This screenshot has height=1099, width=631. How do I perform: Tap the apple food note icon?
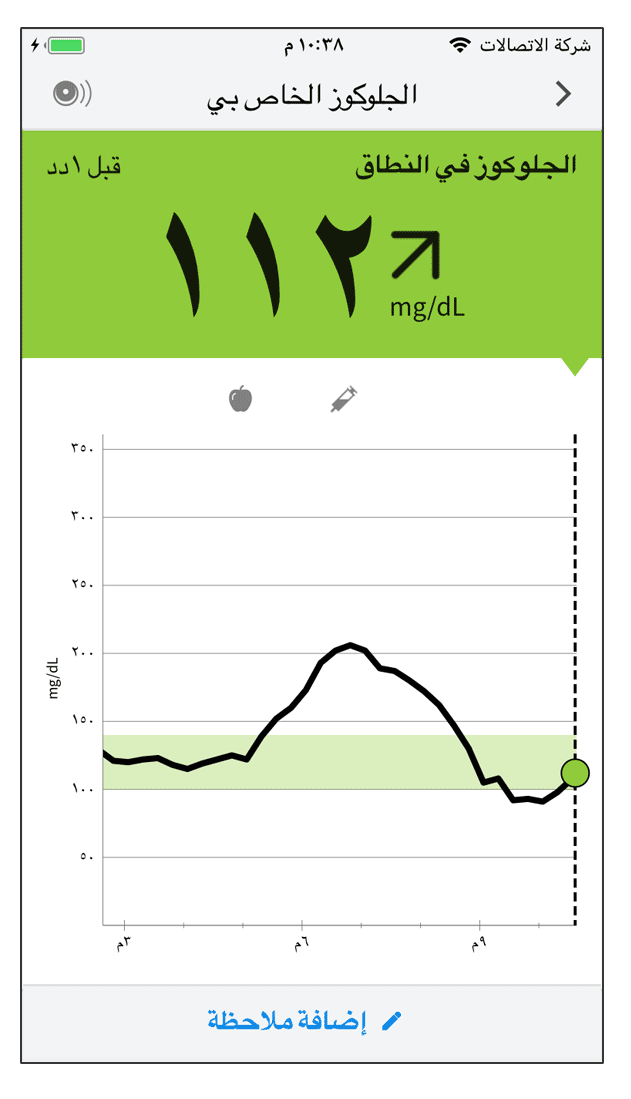pyautogui.click(x=240, y=399)
